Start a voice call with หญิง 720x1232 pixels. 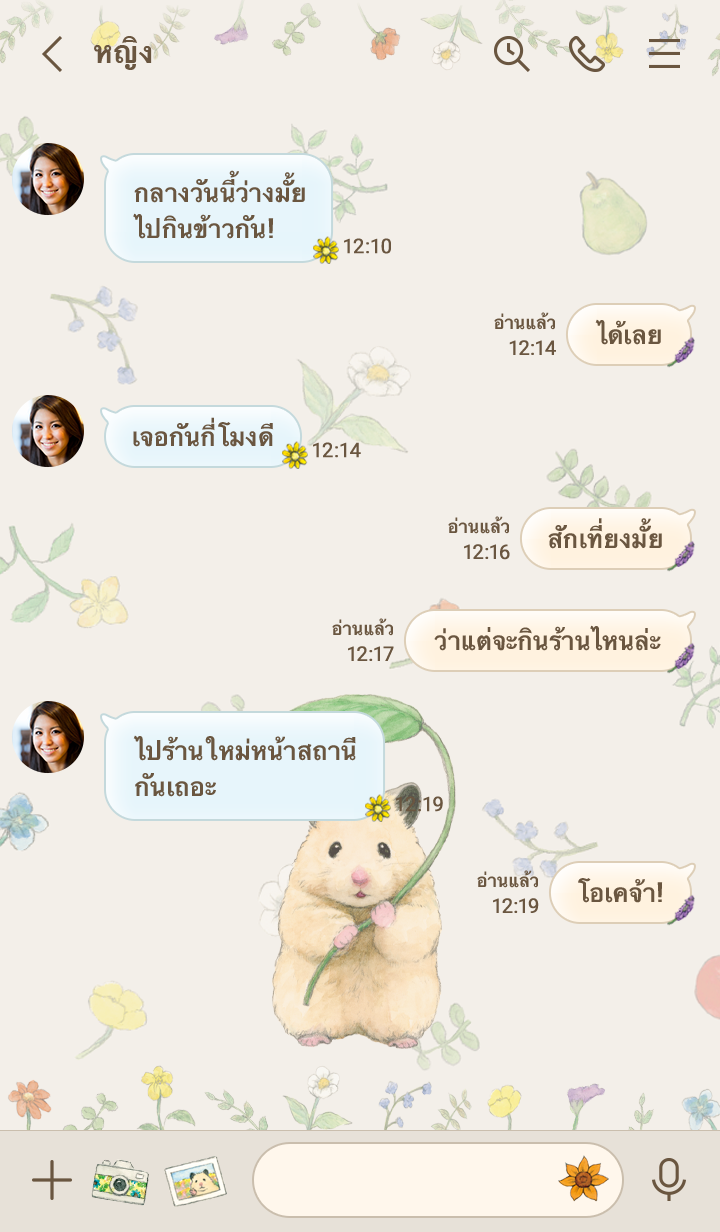tap(588, 54)
